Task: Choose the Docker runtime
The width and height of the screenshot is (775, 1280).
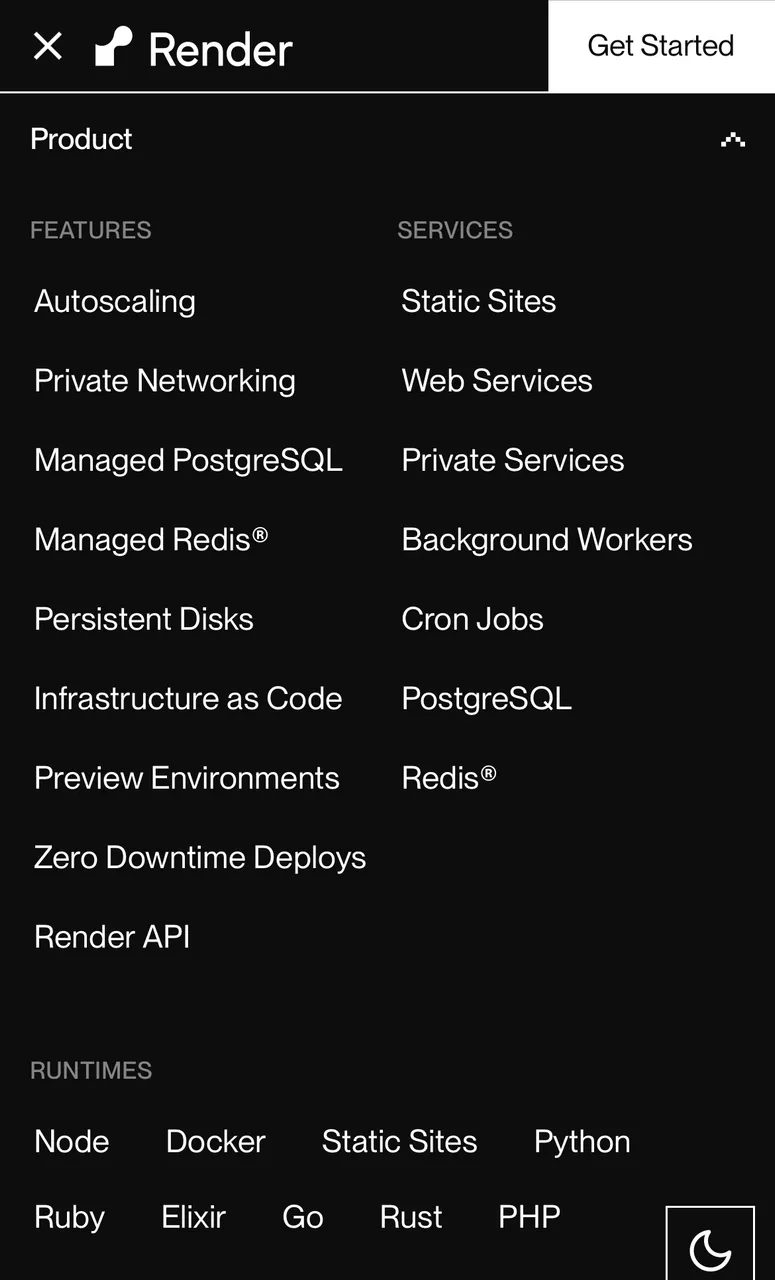Action: (216, 1141)
